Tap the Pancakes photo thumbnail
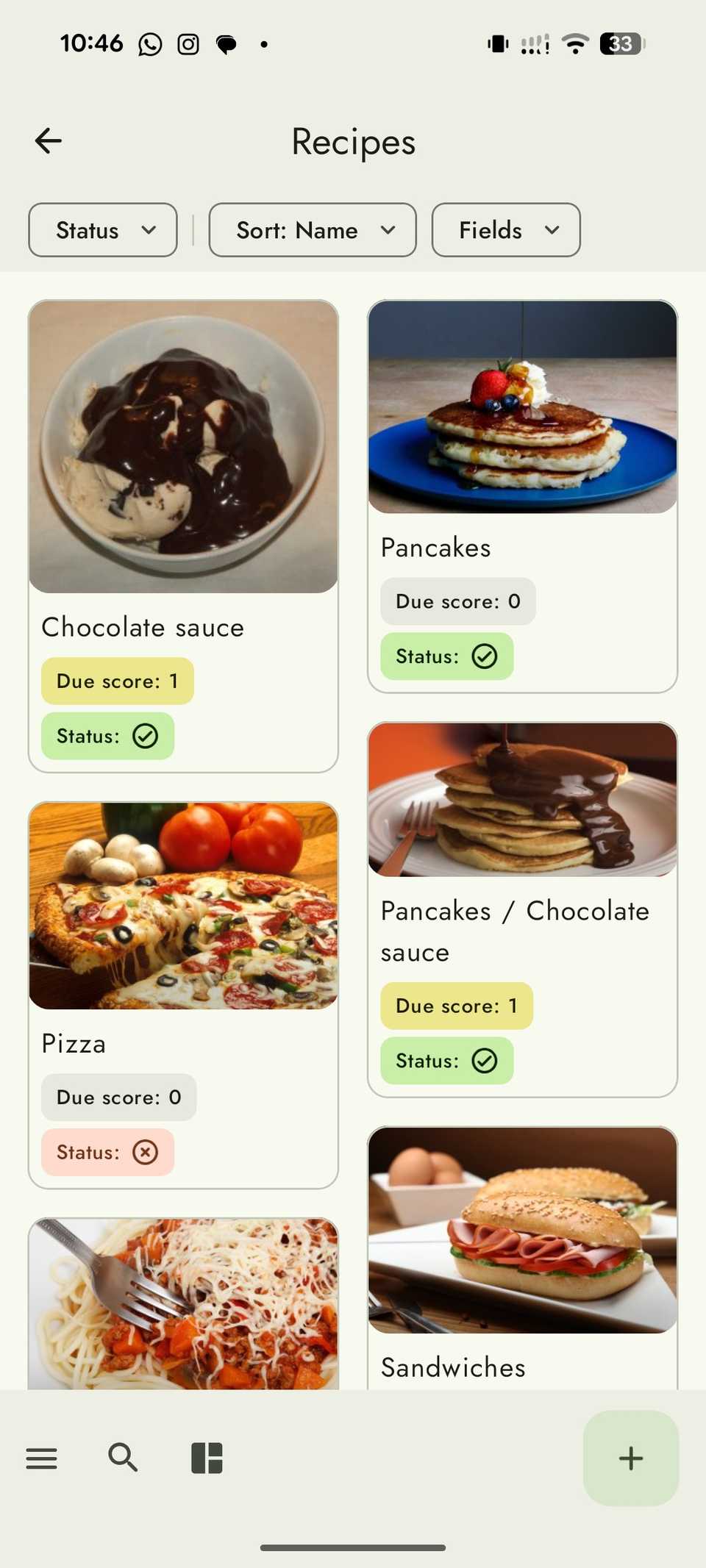Screen dimensions: 706x1568 522,407
